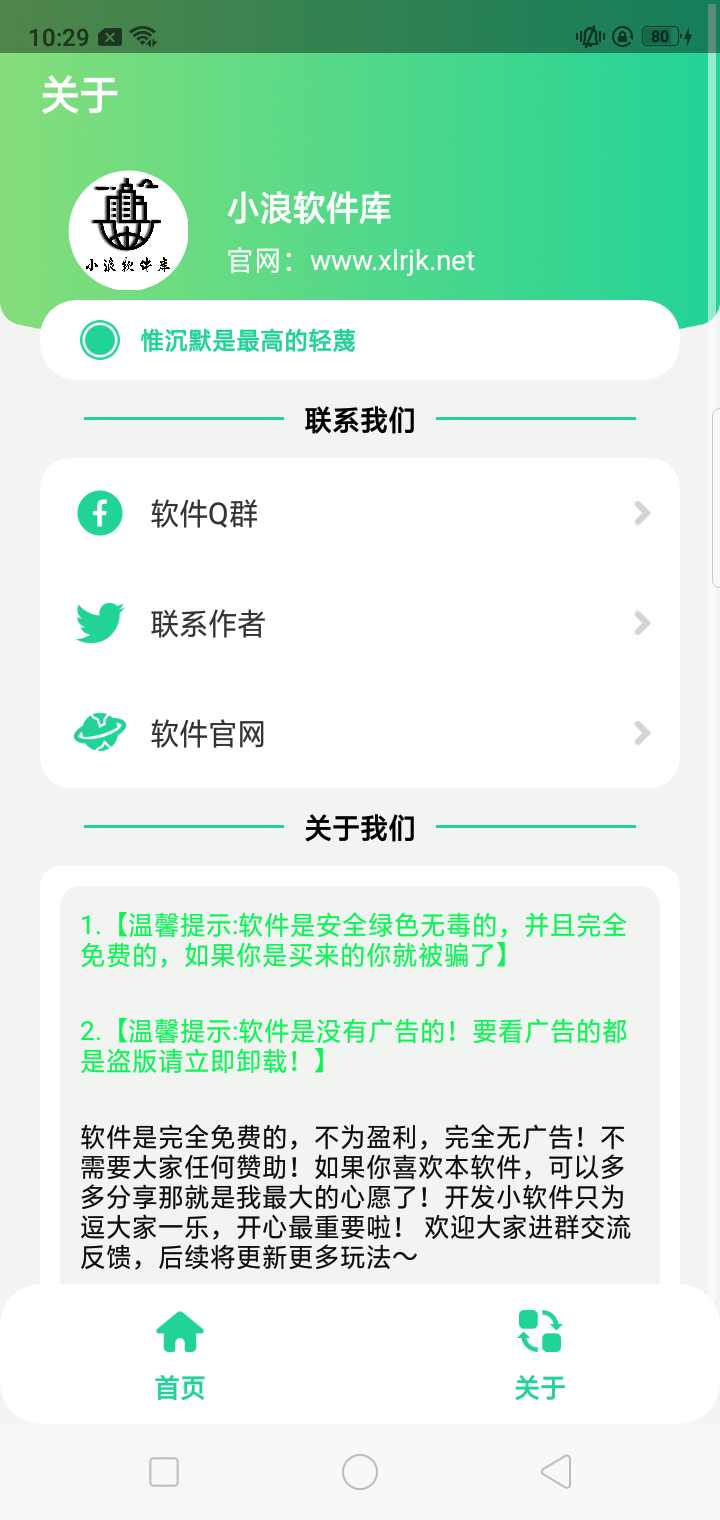
Task: Select the 软件Q群 Facebook-style icon
Action: pyautogui.click(x=98, y=512)
